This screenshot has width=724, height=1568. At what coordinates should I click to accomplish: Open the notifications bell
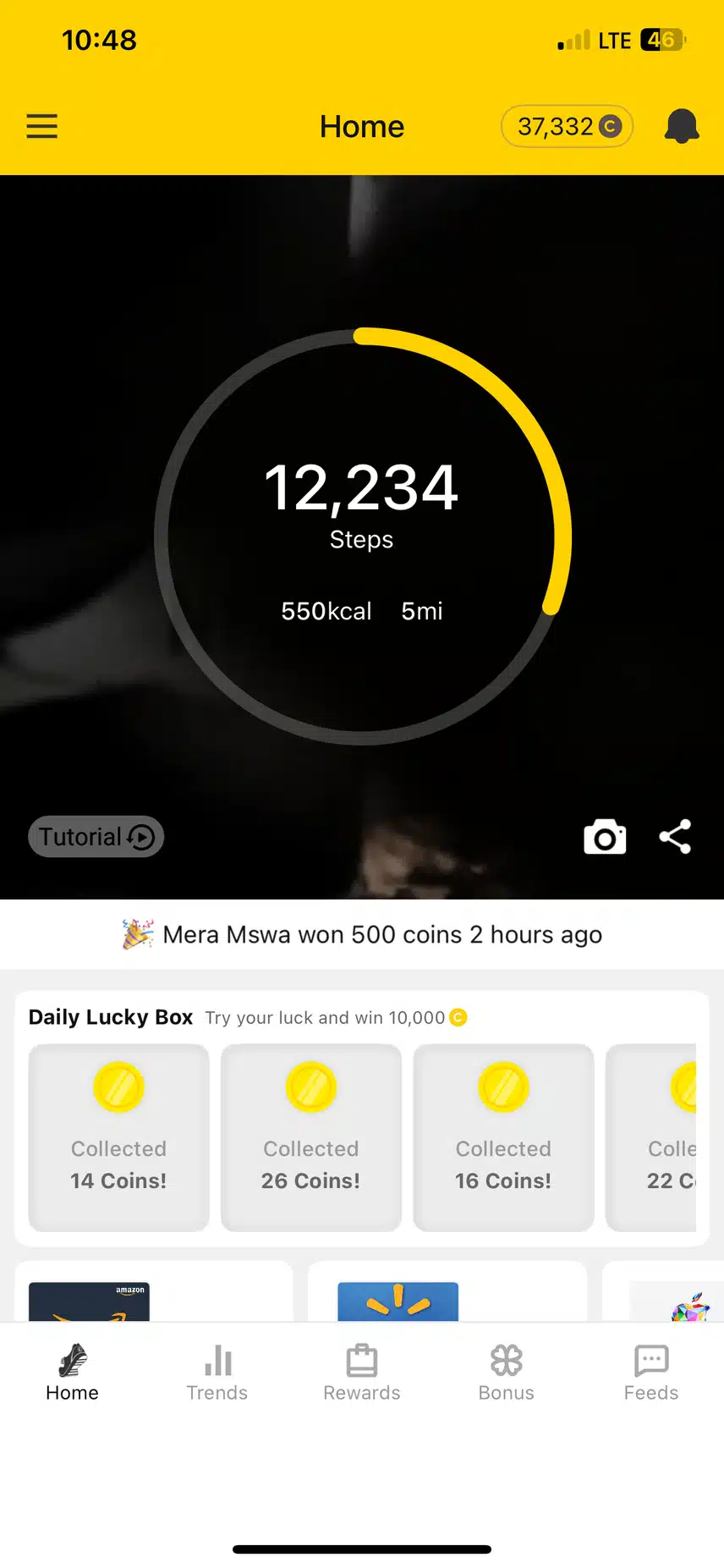click(x=681, y=126)
